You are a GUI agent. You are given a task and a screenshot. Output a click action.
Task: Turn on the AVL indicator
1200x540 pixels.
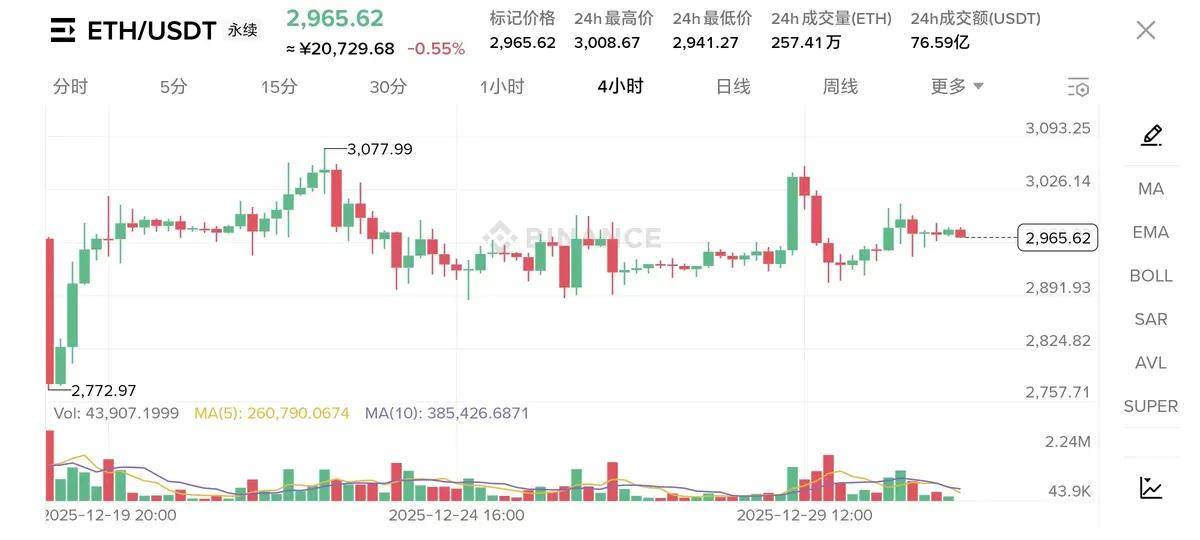(x=1151, y=363)
